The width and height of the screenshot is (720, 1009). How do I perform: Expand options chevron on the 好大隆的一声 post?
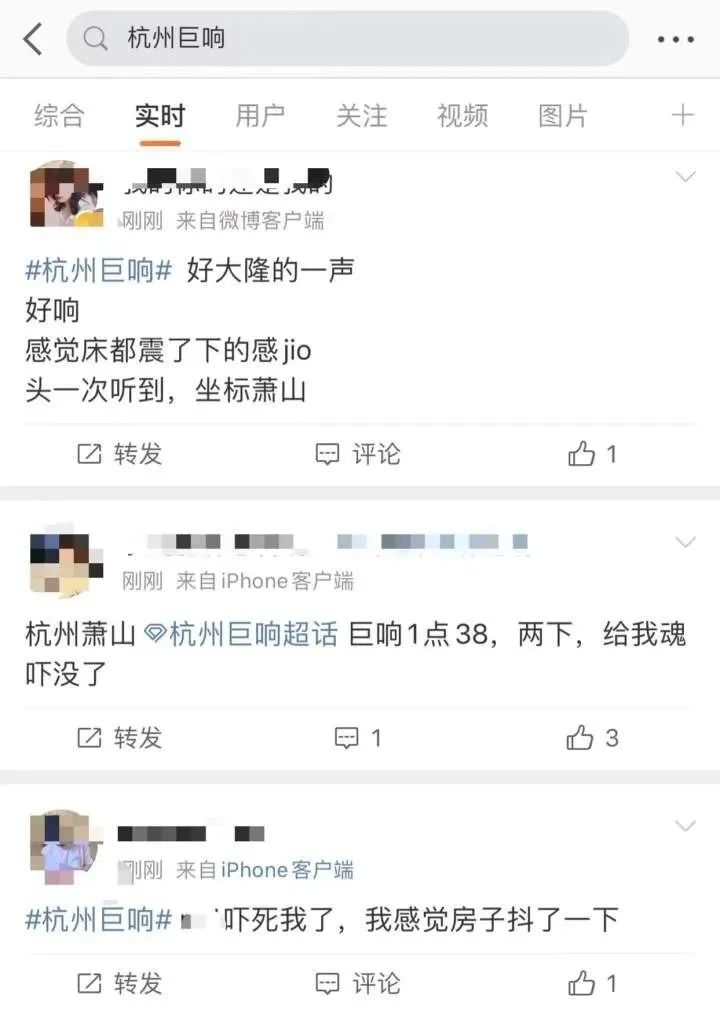pos(685,178)
